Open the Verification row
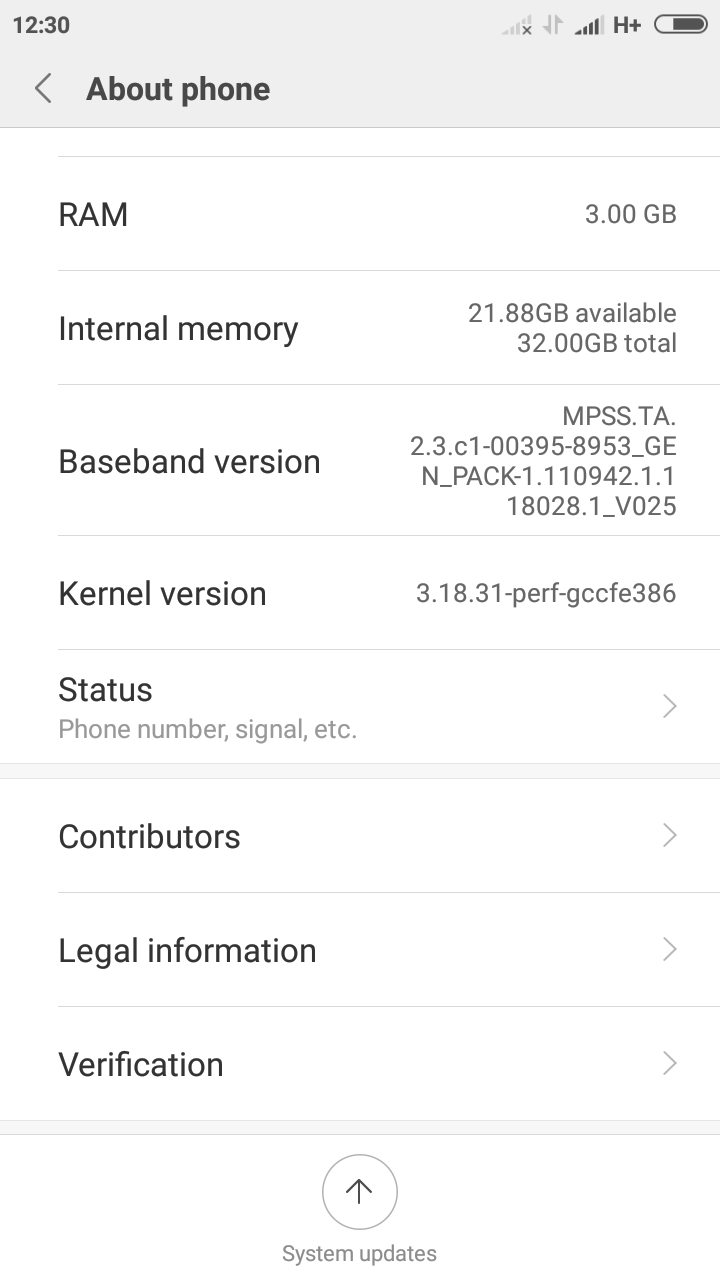The image size is (720, 1280). (360, 1064)
